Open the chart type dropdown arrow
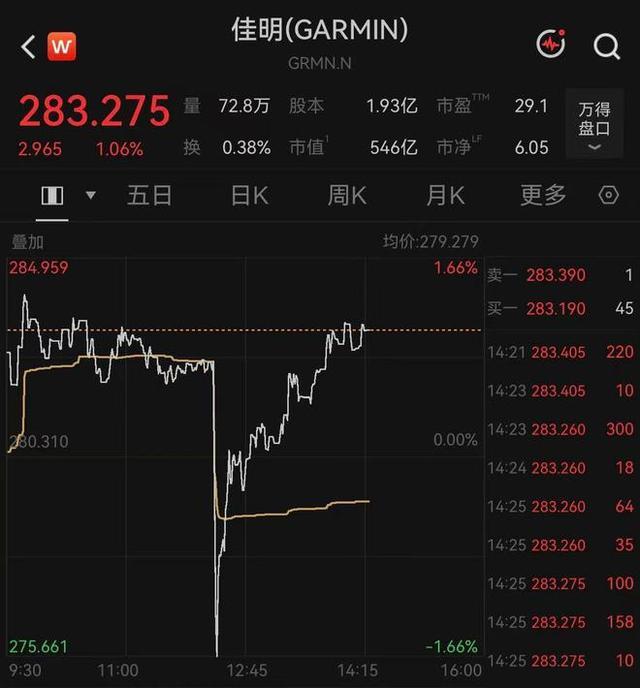Image resolution: width=640 pixels, height=688 pixels. pos(90,195)
